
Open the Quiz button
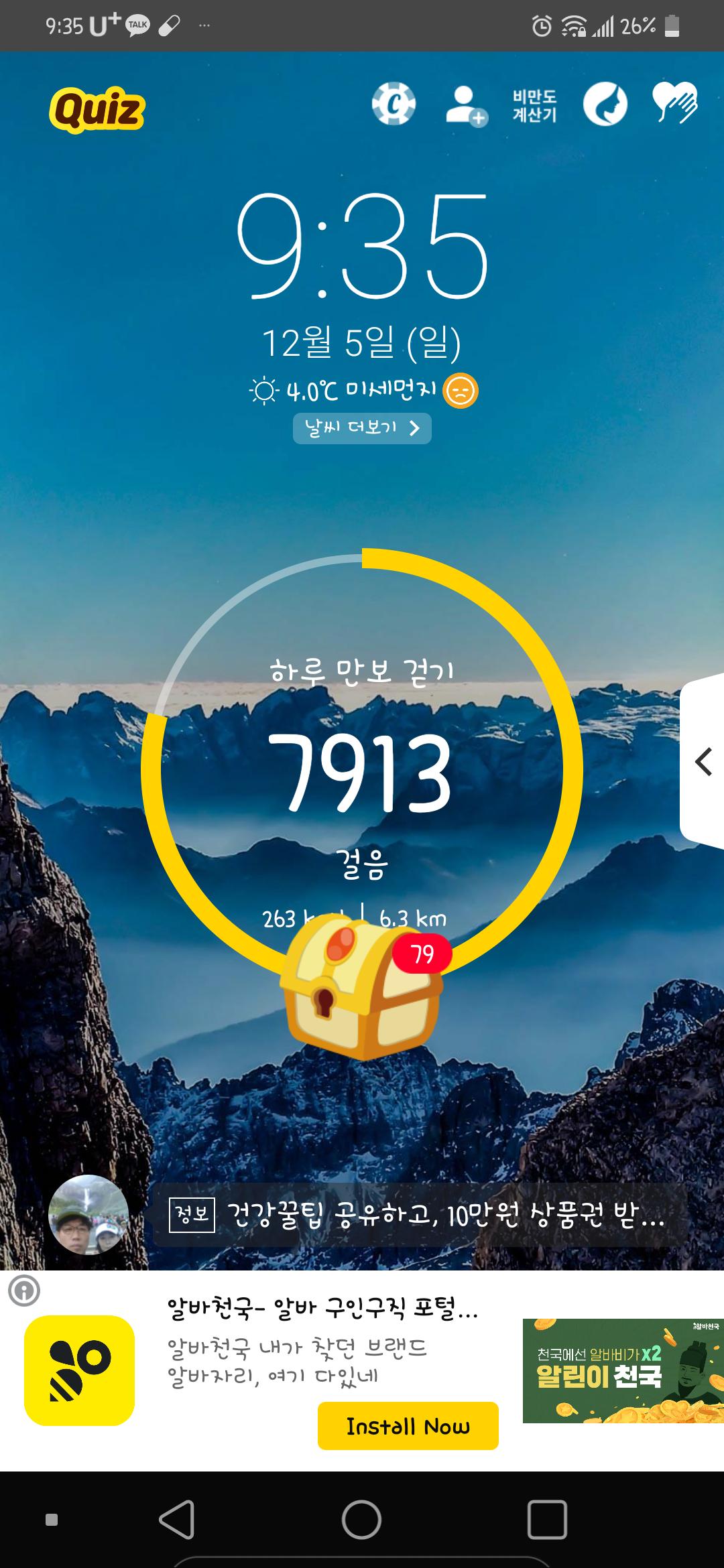[x=97, y=109]
